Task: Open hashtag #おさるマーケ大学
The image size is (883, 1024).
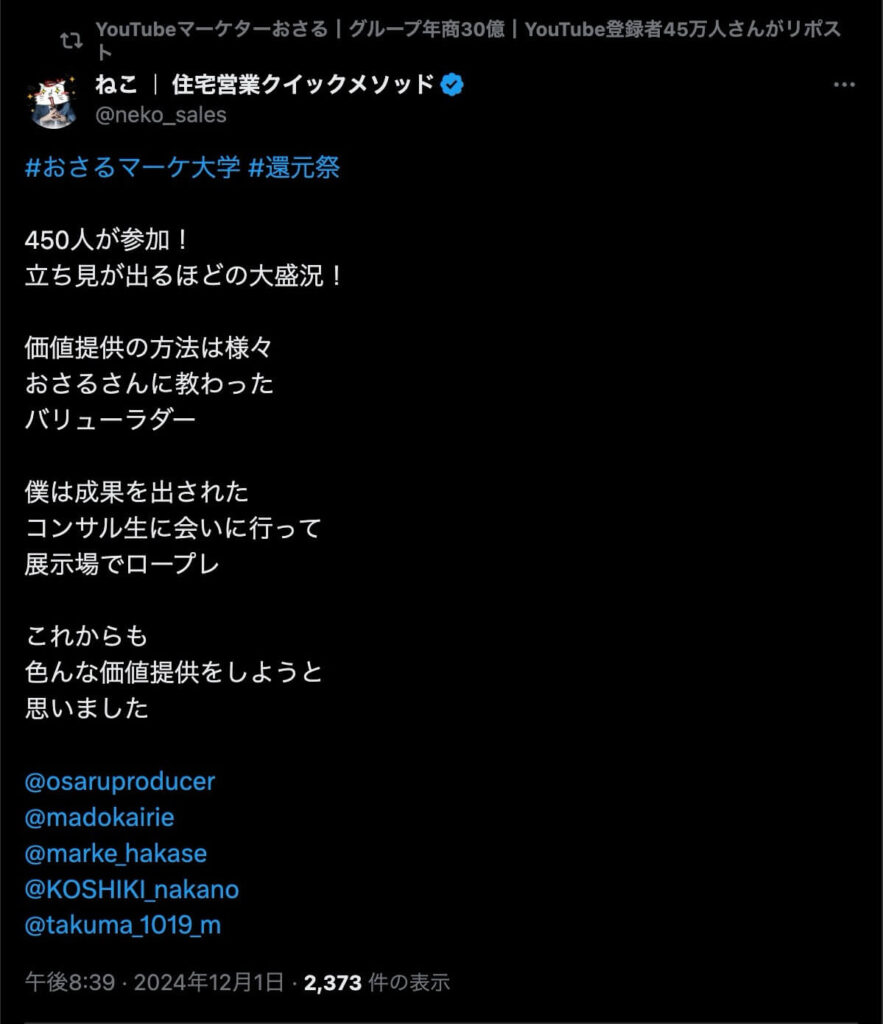Action: click(x=132, y=168)
